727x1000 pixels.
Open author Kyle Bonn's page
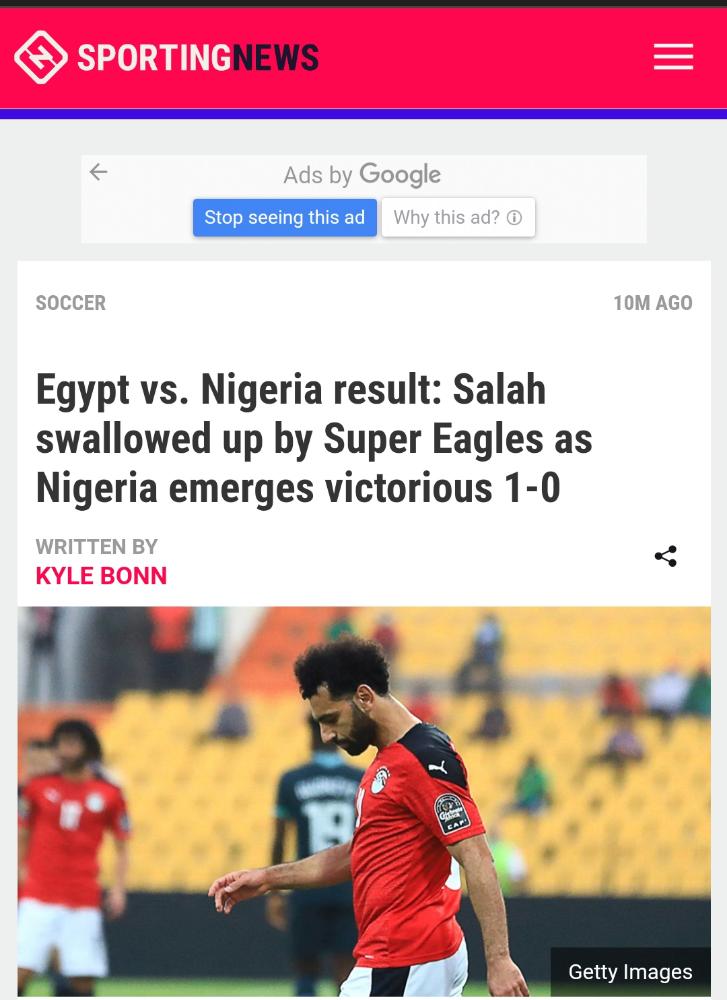click(101, 576)
